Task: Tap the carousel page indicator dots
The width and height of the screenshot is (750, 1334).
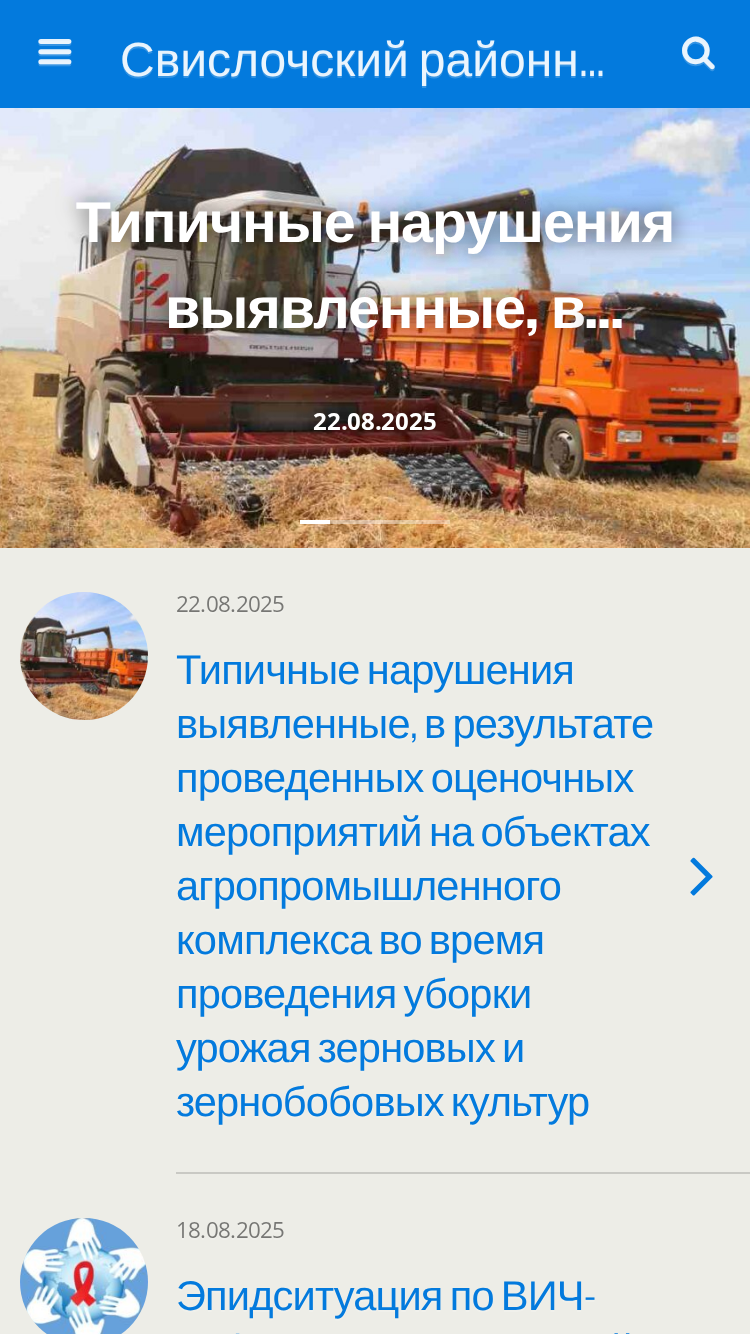Action: coord(375,522)
